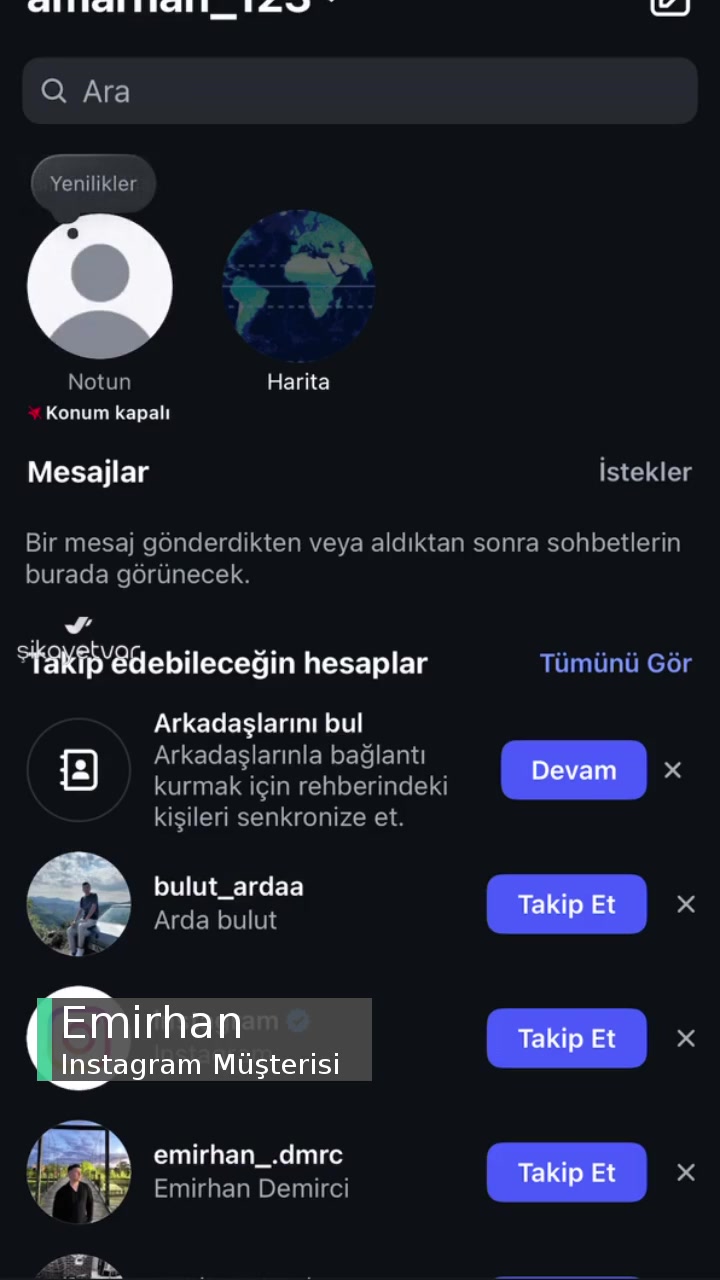This screenshot has width=720, height=1280.
Task: Tap emirhan_.dmrc's profile thumbnail
Action: tap(79, 1172)
